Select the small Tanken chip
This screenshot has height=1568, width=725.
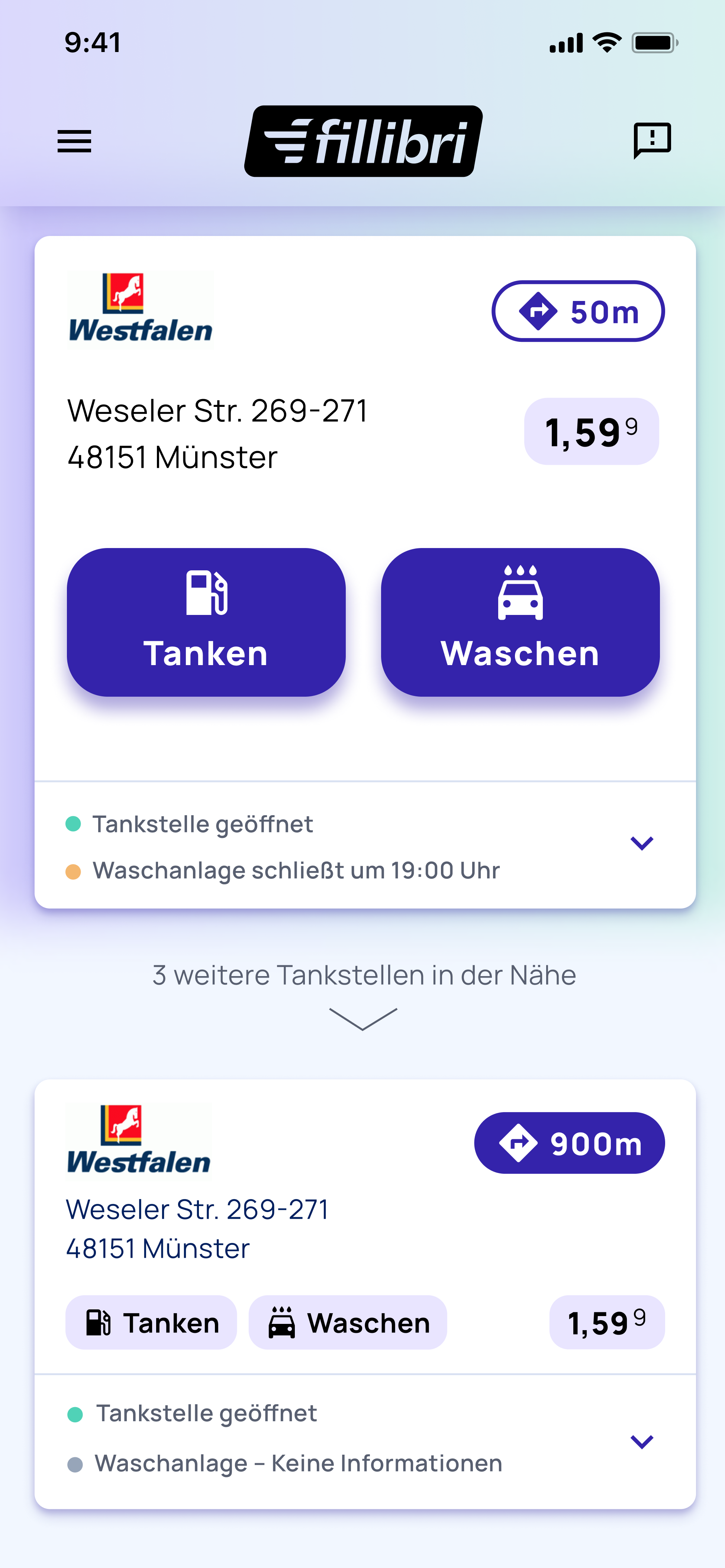(151, 1322)
